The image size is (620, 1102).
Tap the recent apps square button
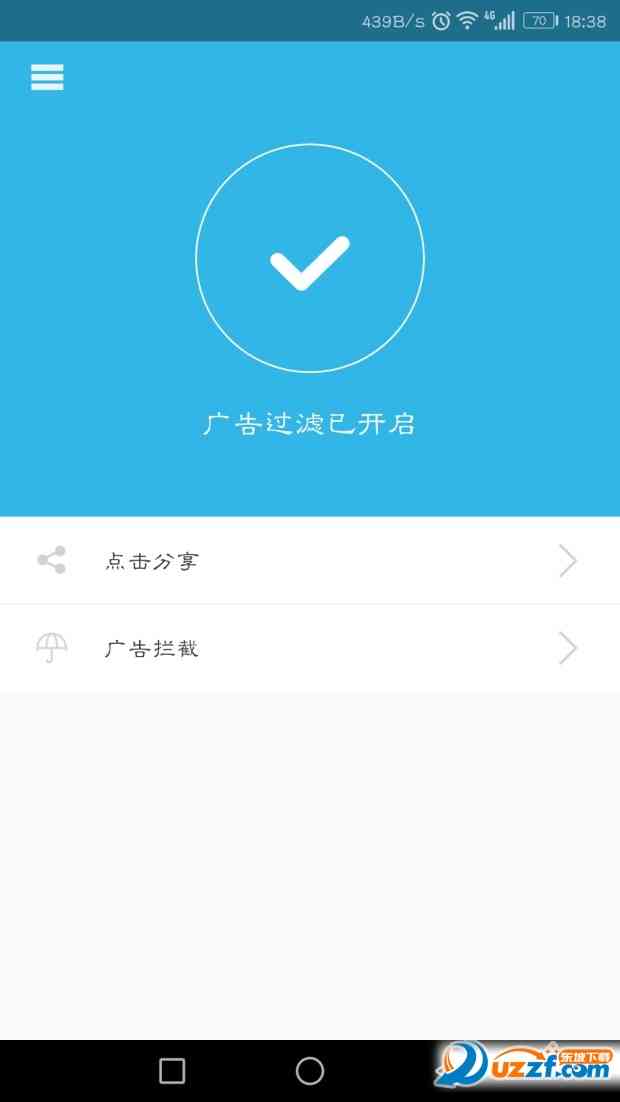[x=172, y=1071]
